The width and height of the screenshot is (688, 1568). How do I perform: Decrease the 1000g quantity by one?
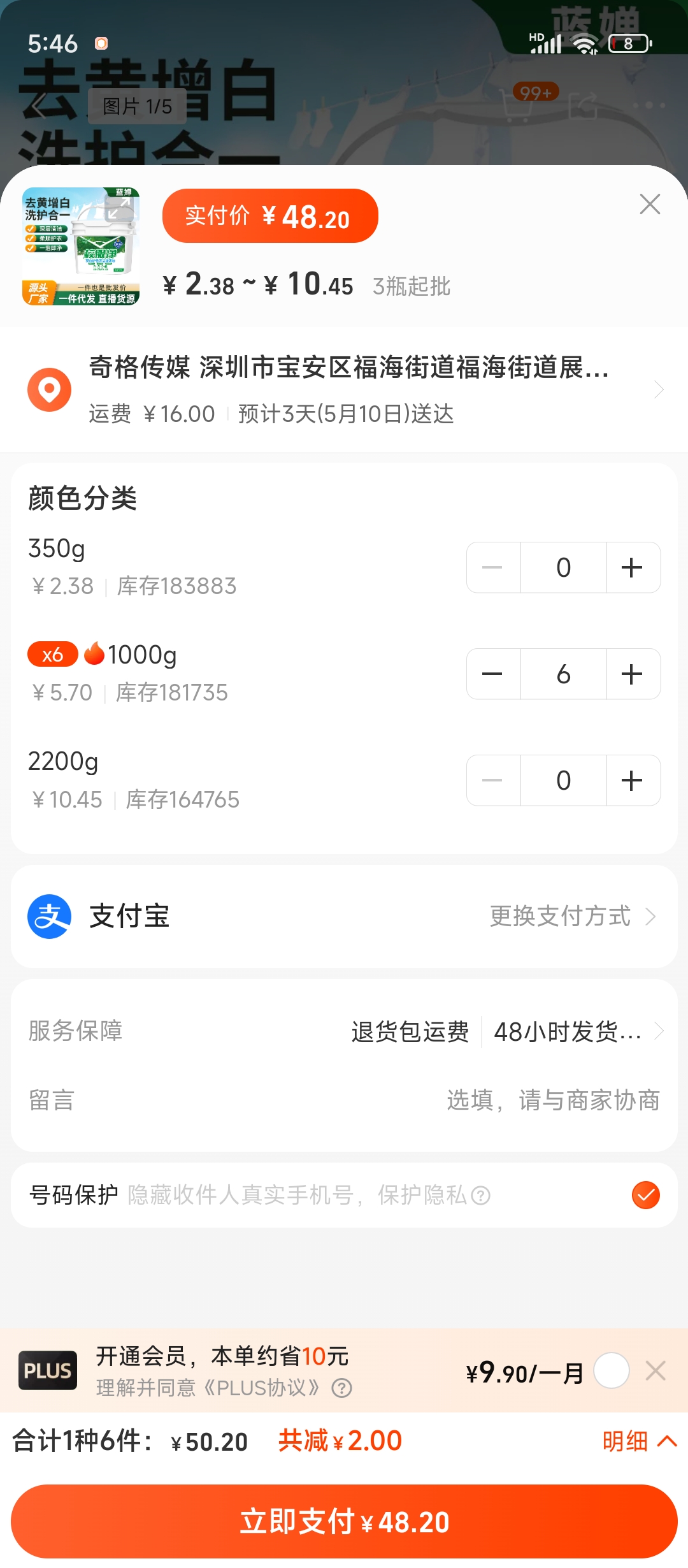tap(493, 674)
